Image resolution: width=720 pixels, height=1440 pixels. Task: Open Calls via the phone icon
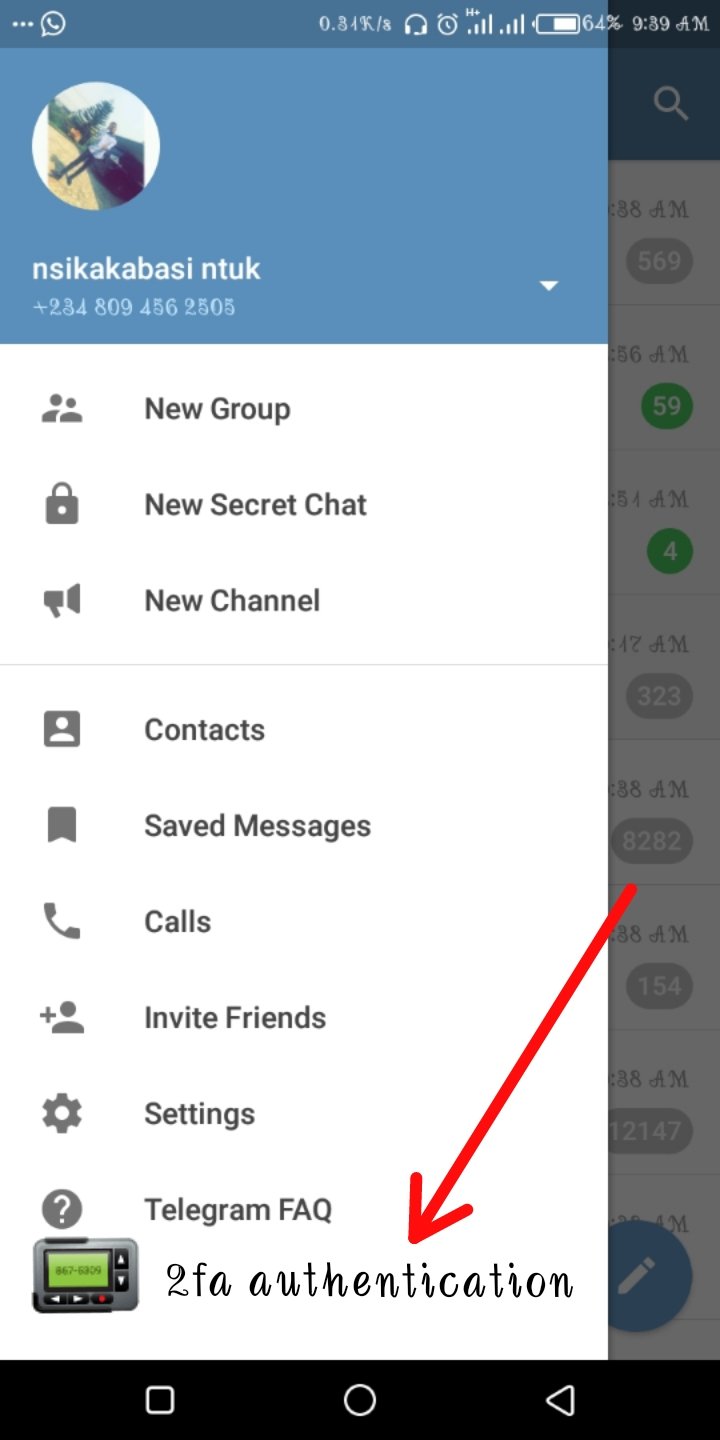point(61,921)
